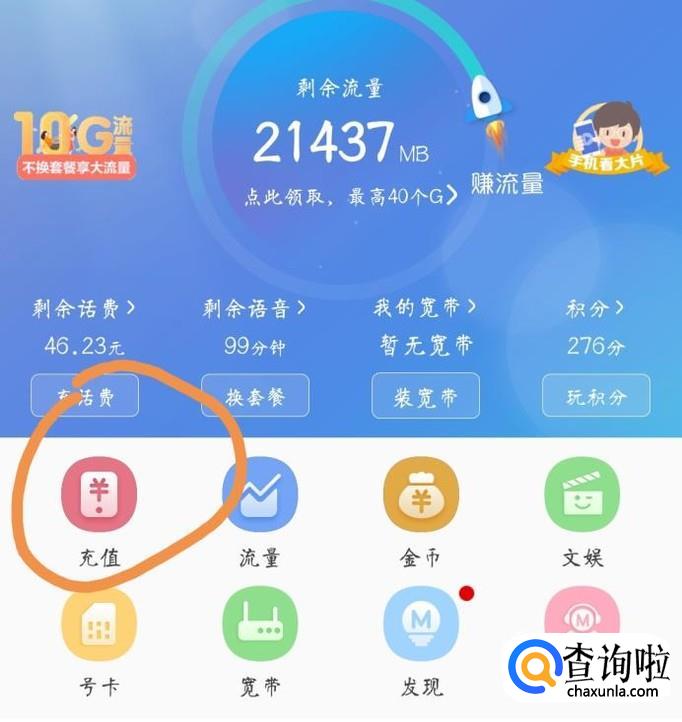Tap the 充话费 button
The image size is (682, 722).
[85, 396]
